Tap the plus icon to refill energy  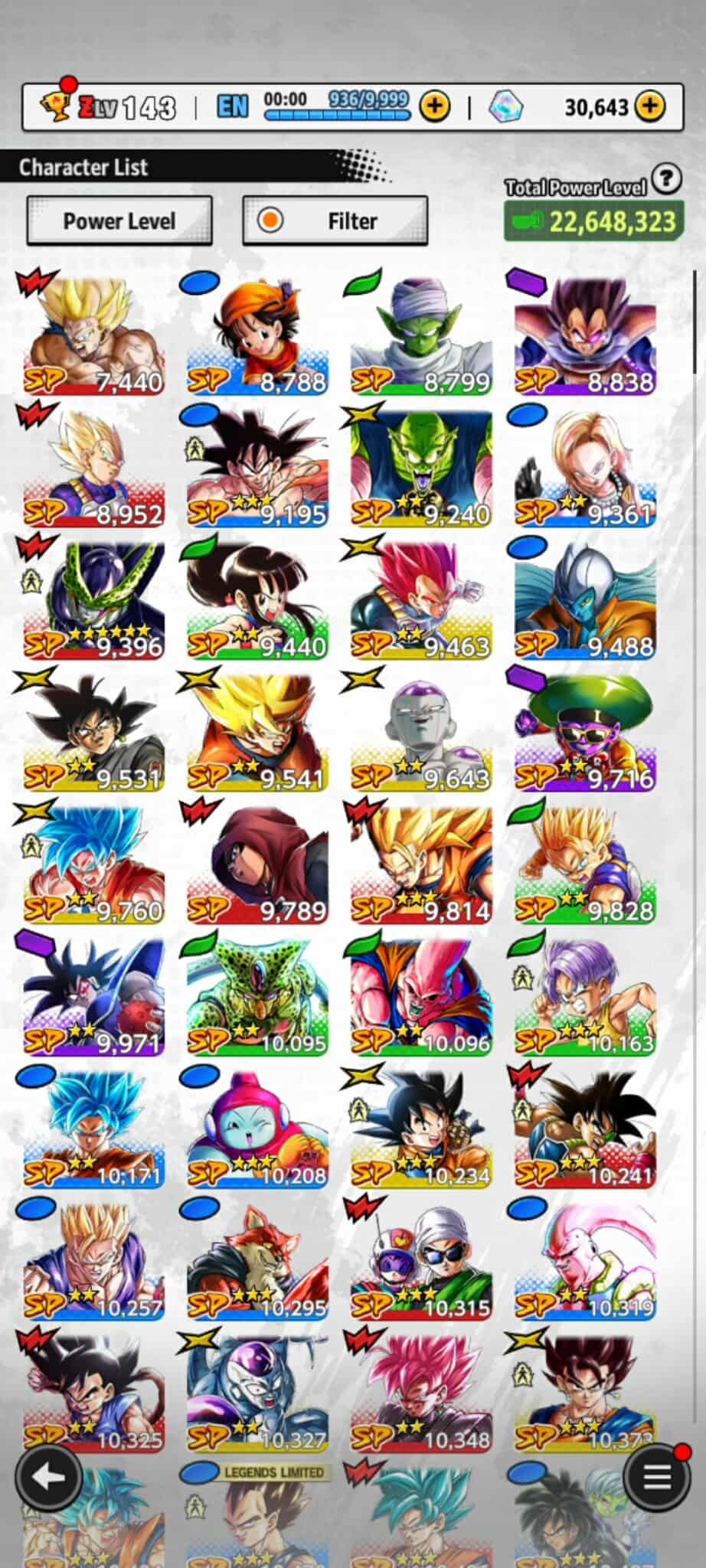click(x=435, y=106)
